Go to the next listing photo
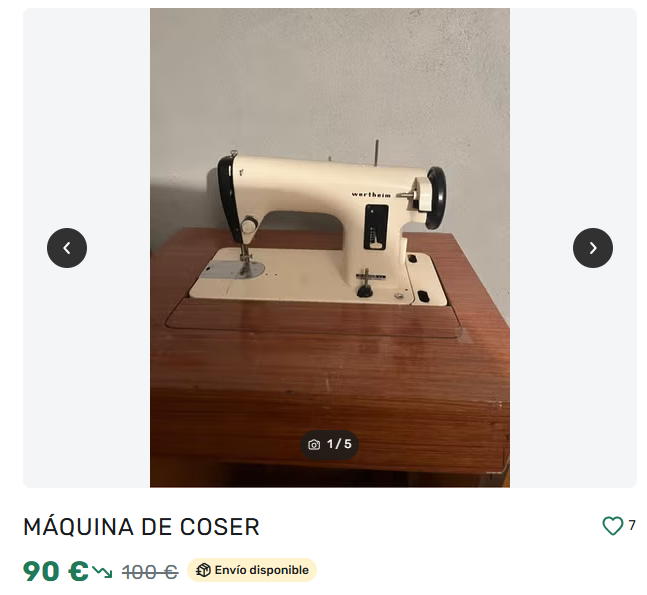The width and height of the screenshot is (647, 595). [x=592, y=248]
